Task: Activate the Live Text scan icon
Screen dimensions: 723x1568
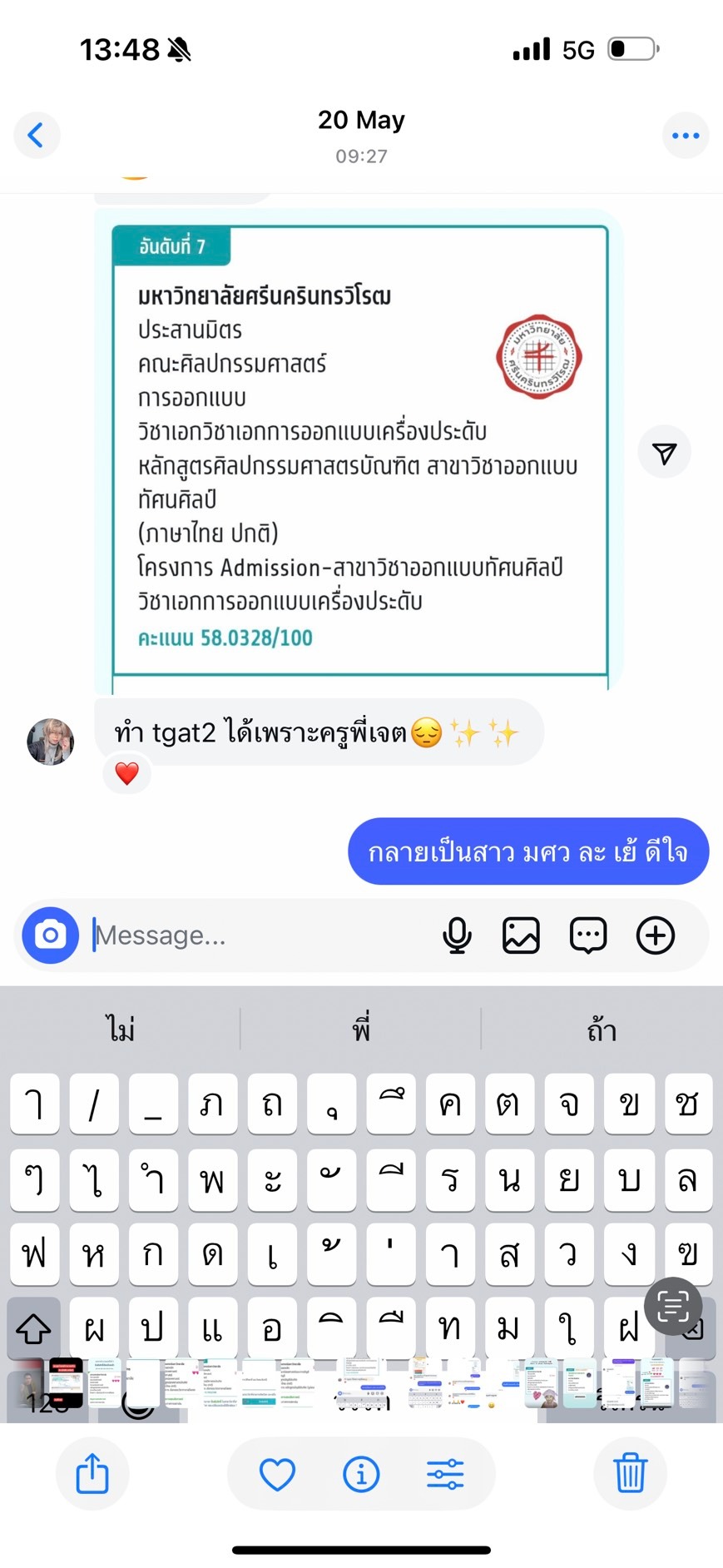Action: pyautogui.click(x=673, y=1307)
